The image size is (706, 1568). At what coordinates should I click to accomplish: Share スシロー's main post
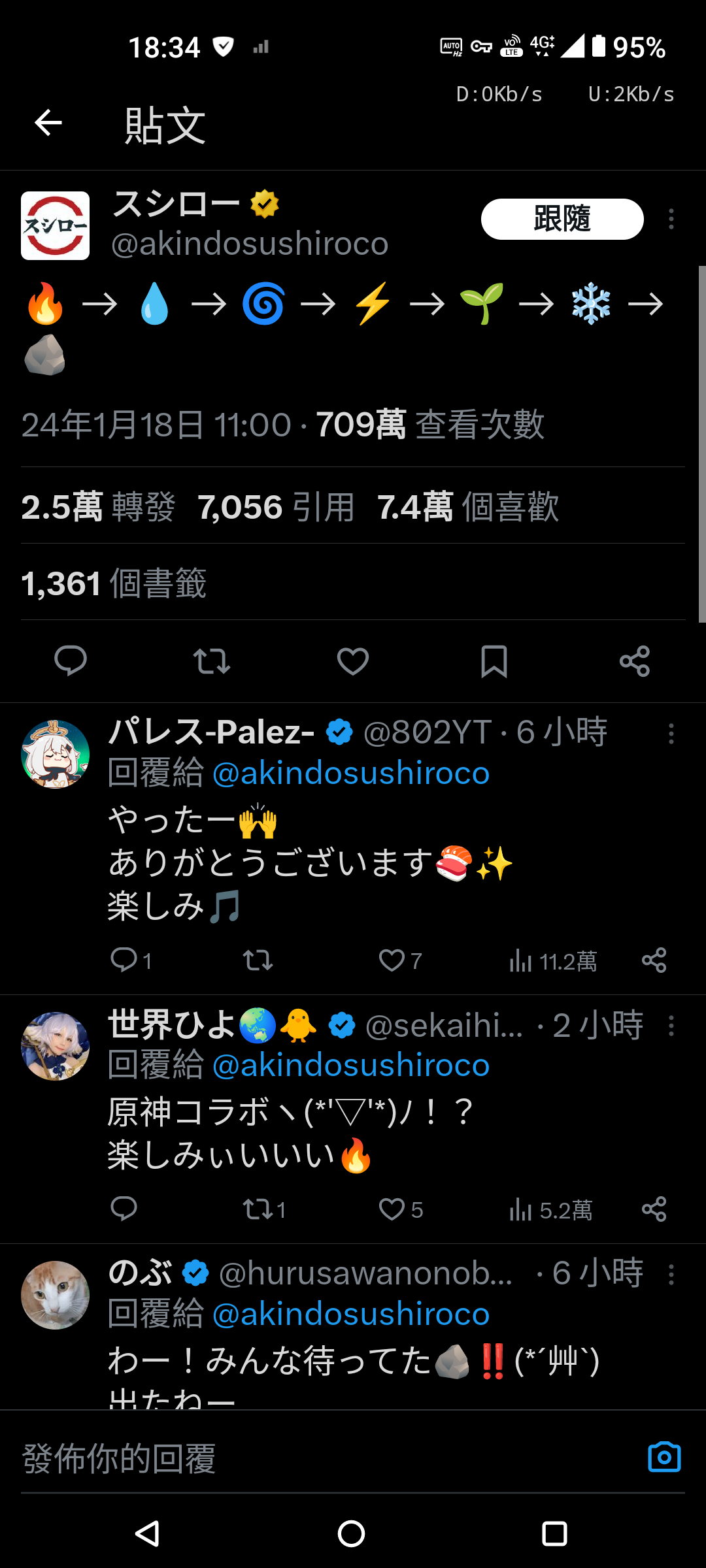(x=635, y=661)
